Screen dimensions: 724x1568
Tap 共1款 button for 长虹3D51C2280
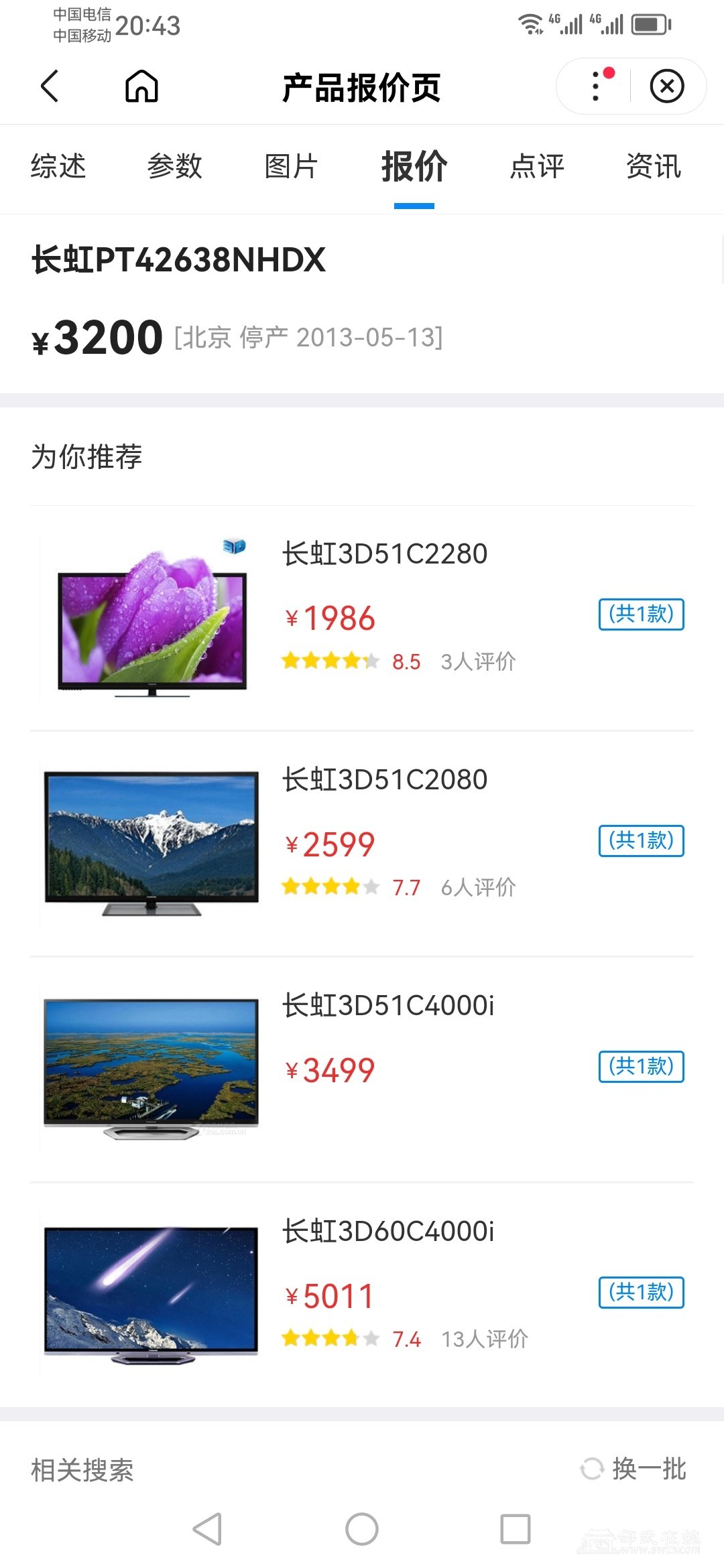click(641, 614)
